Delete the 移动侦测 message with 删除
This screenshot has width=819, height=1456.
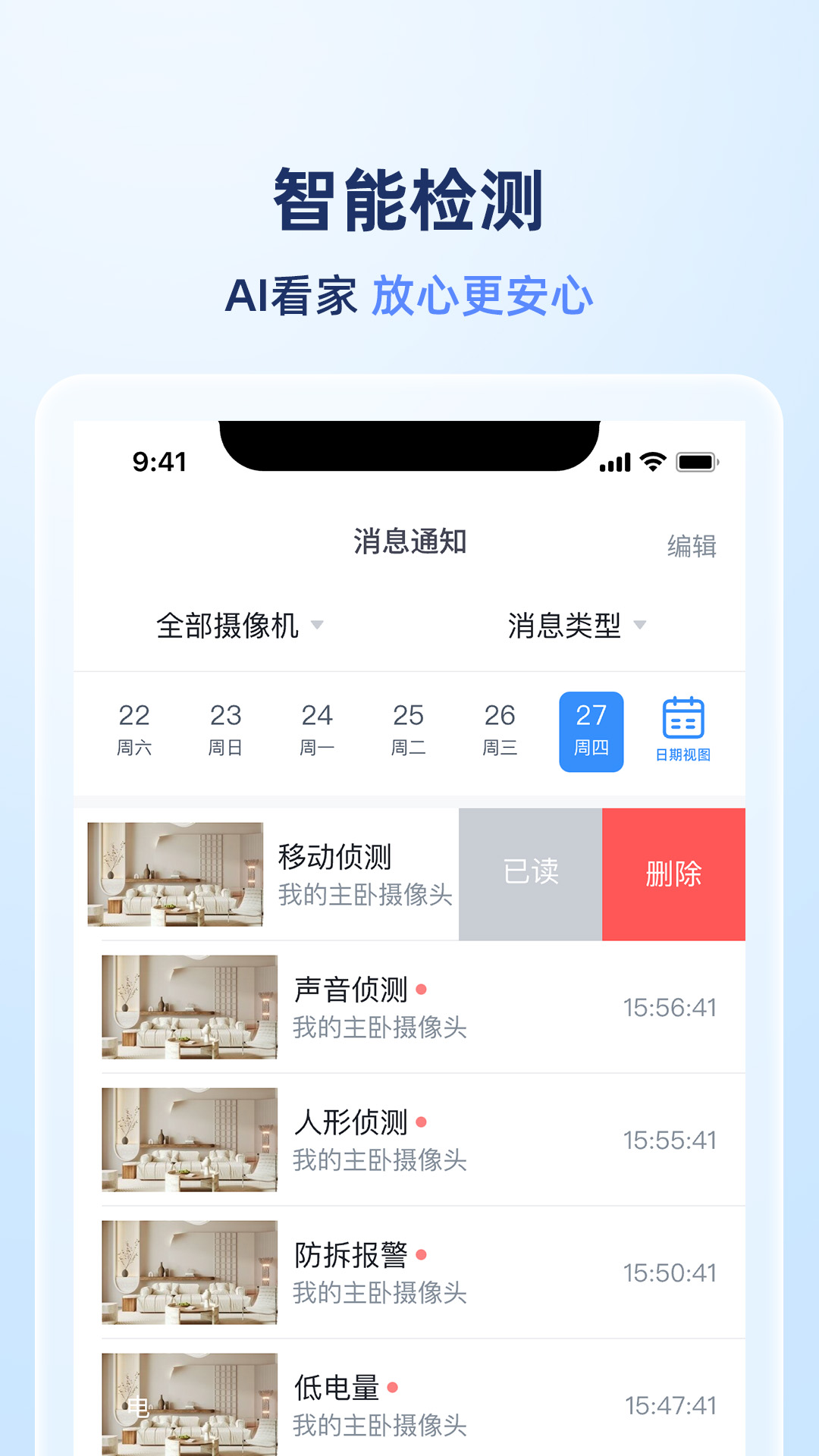click(x=674, y=874)
